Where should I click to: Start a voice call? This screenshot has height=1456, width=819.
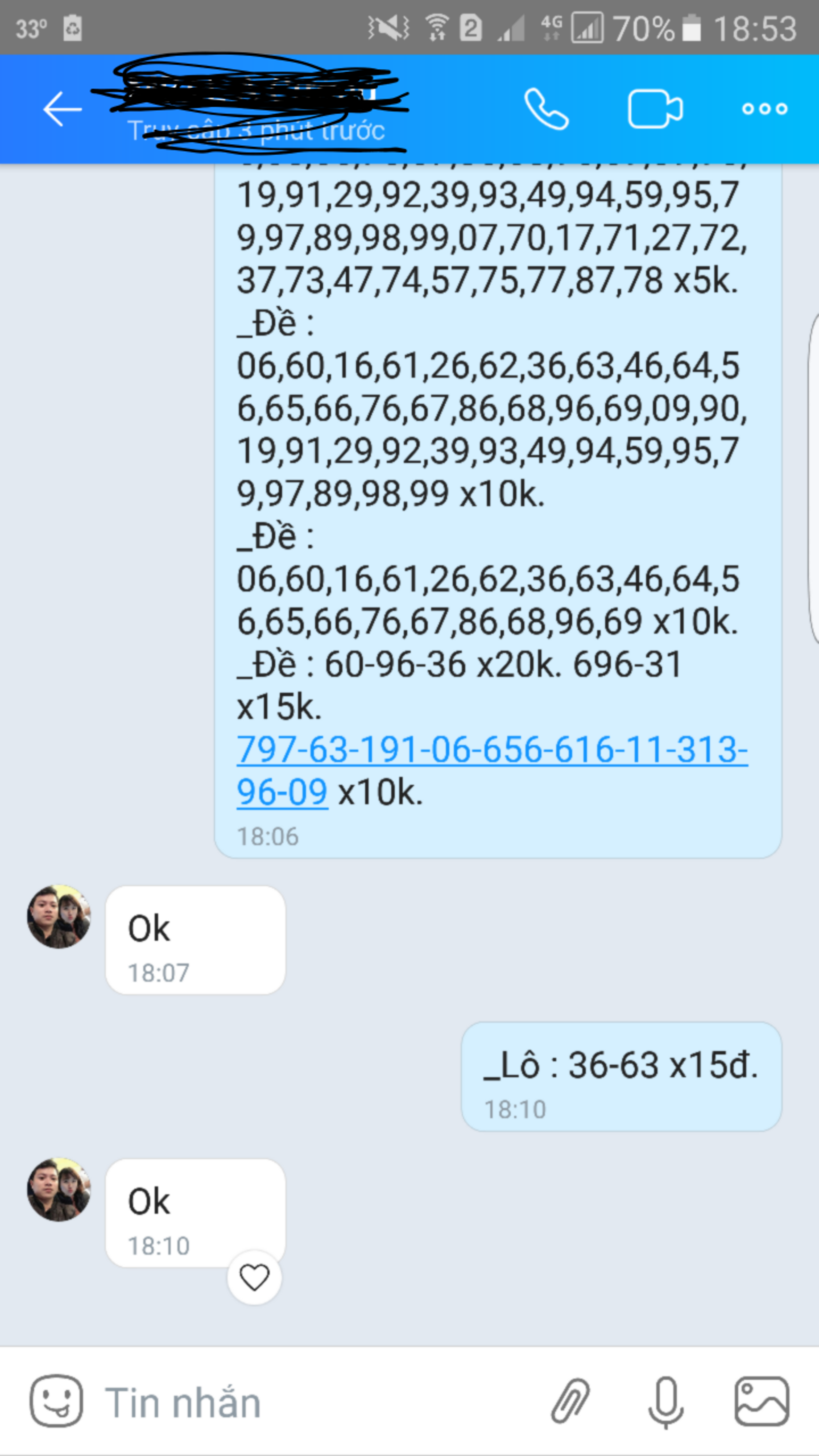click(x=545, y=109)
